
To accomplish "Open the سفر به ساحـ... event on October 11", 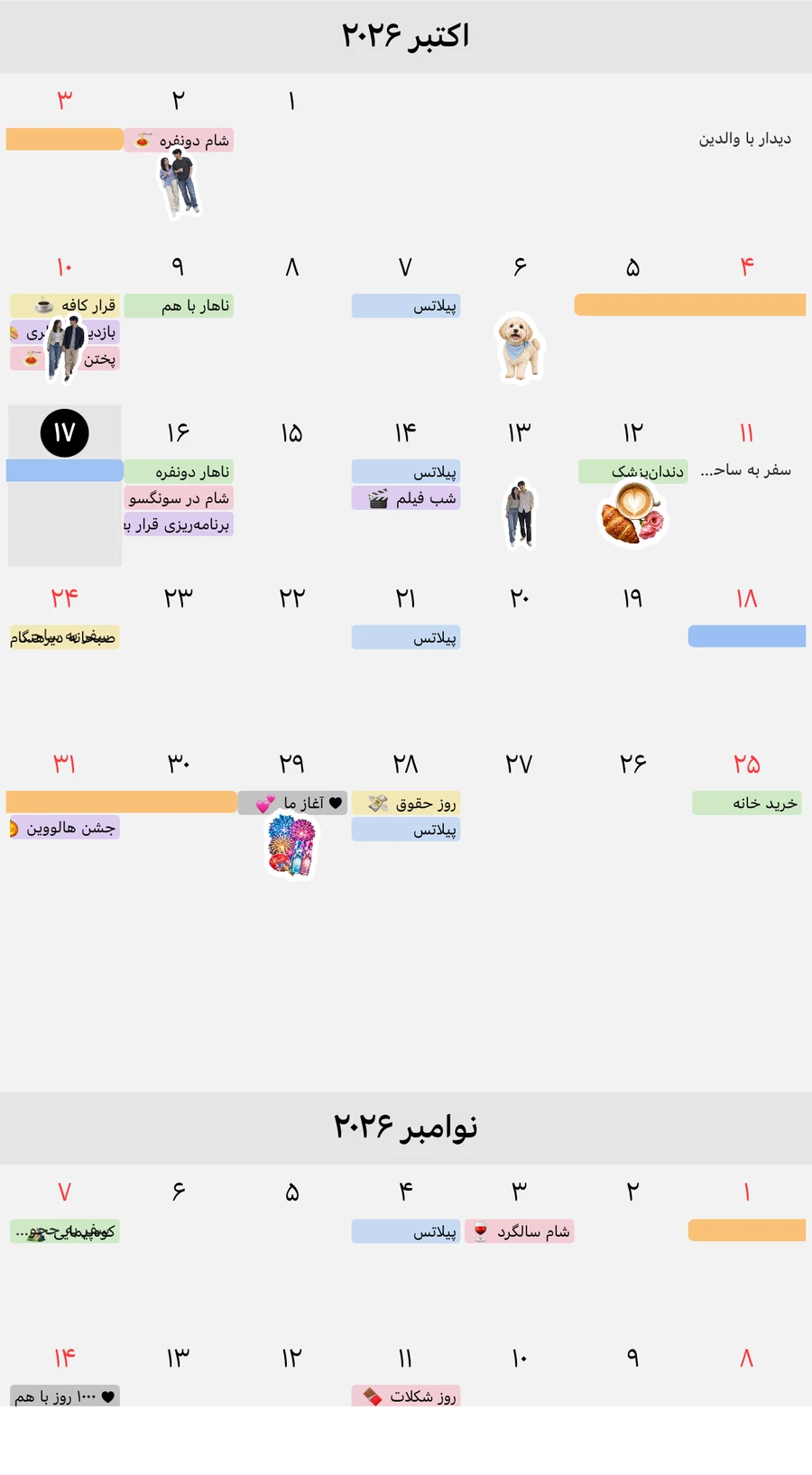I will tap(745, 470).
